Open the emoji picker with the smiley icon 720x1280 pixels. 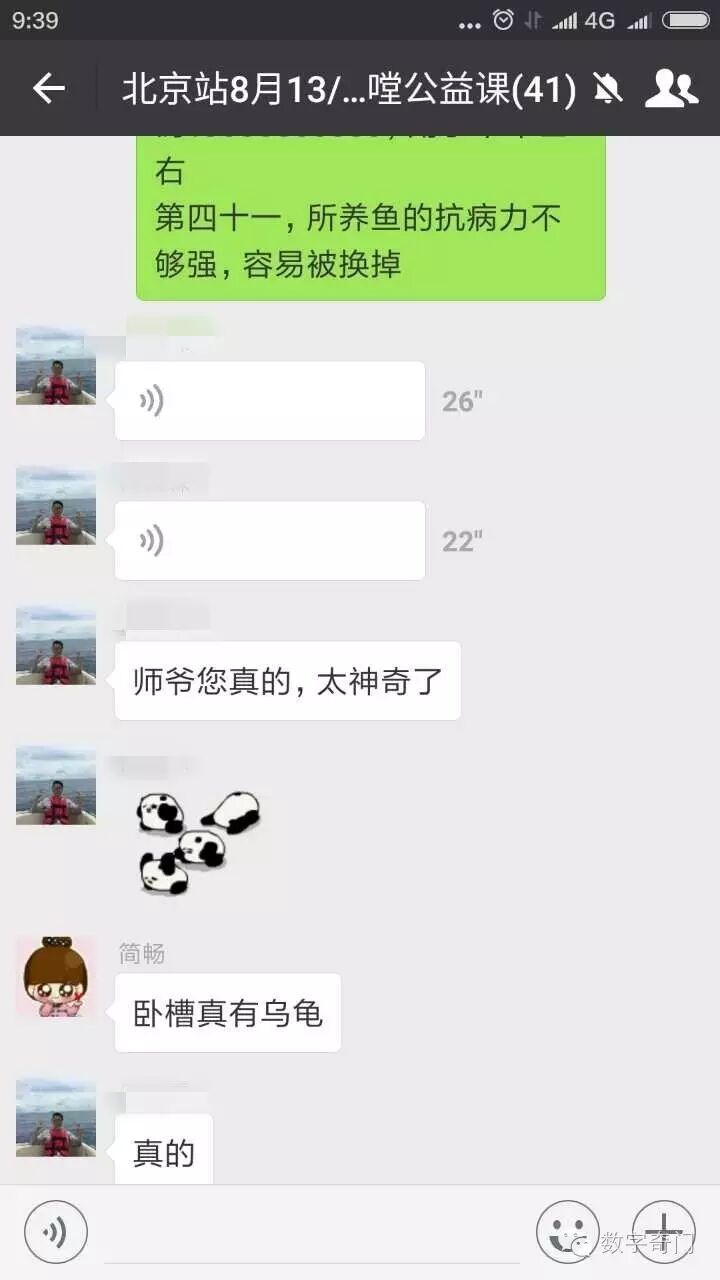566,1232
